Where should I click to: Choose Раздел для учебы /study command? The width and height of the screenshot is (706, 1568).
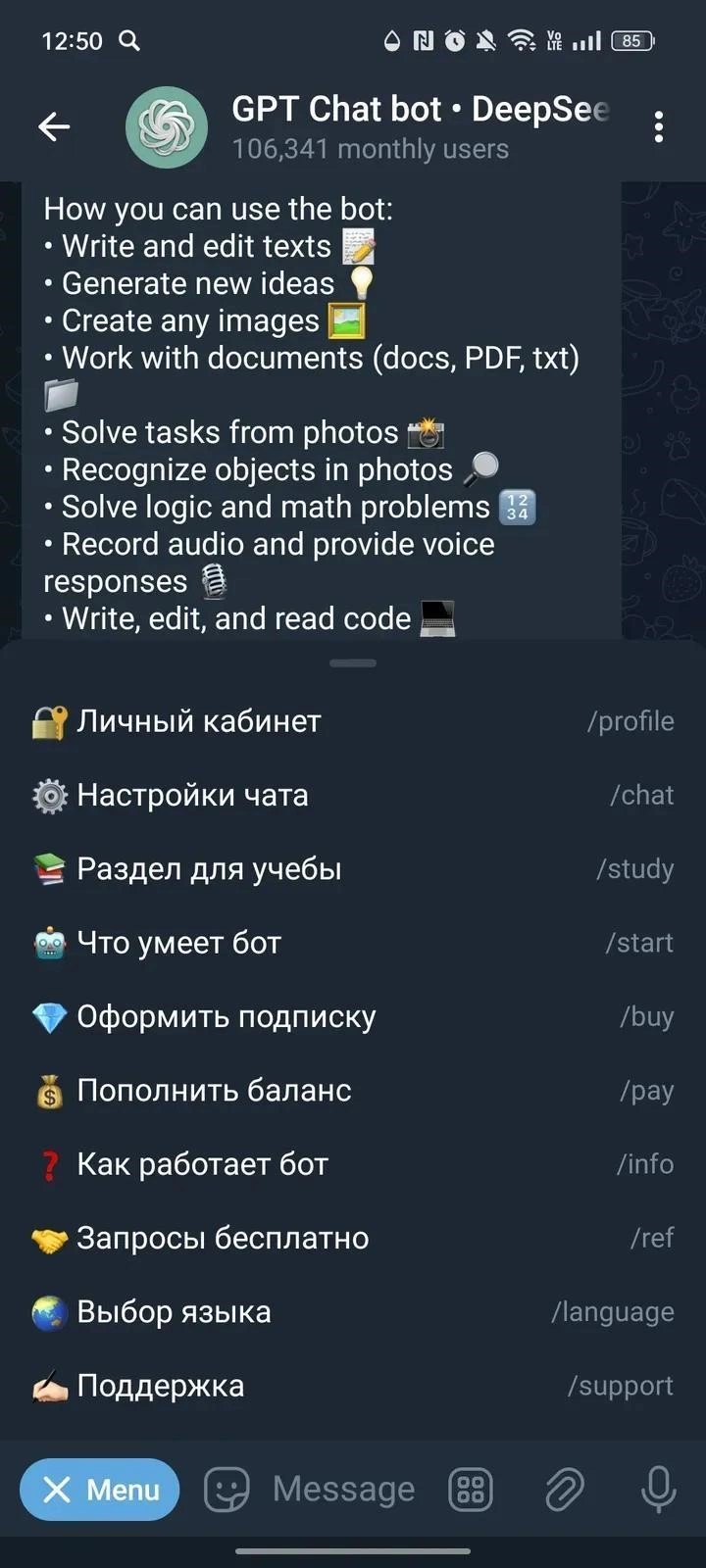click(x=353, y=868)
